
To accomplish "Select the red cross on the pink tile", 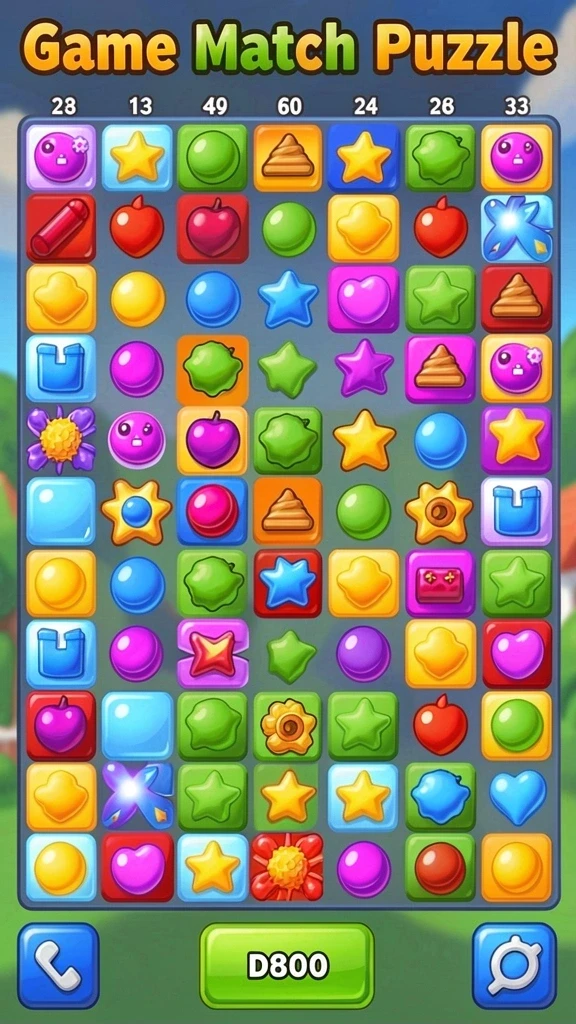I will (x=212, y=653).
